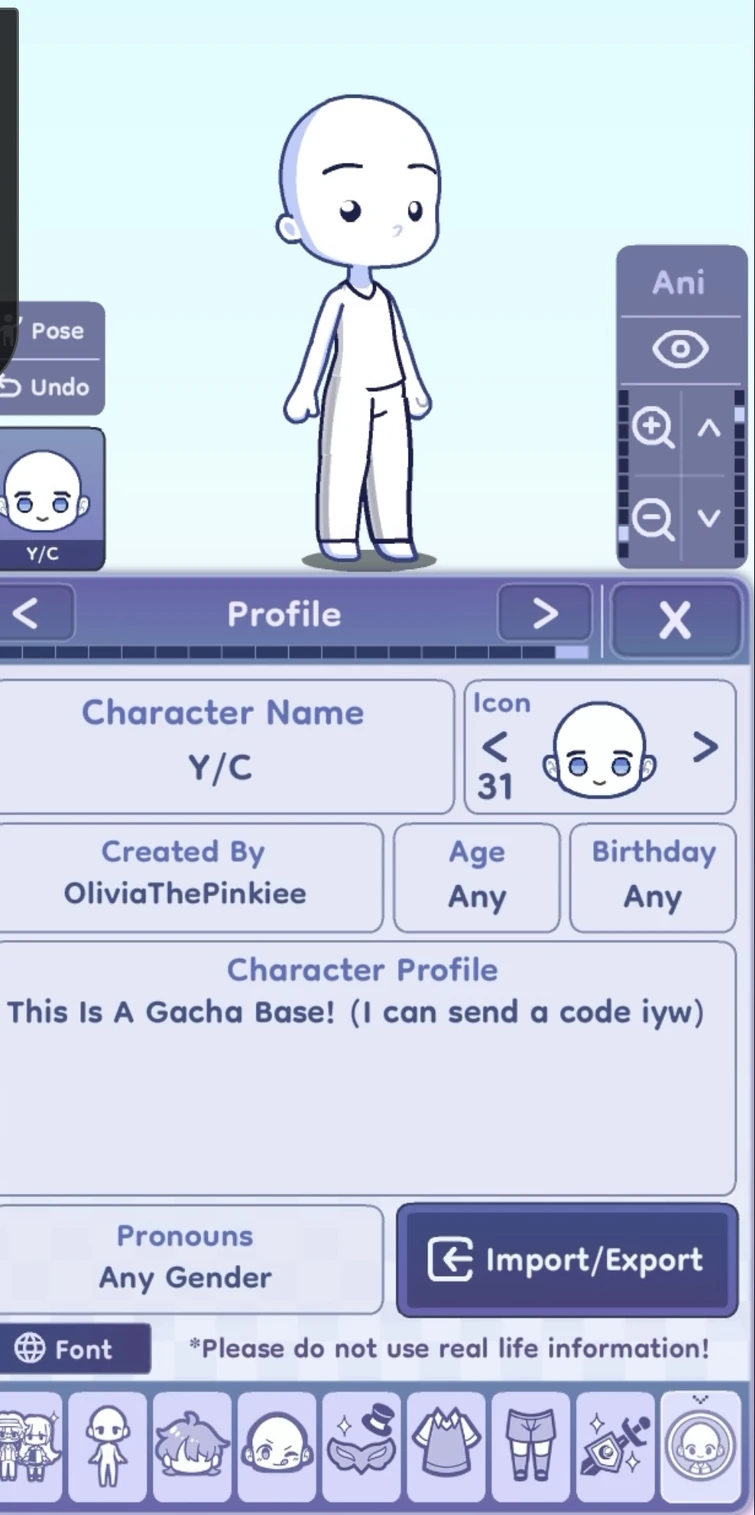Viewport: 755px width, 1515px height.
Task: Move character up with the caret arrow
Action: [x=708, y=428]
